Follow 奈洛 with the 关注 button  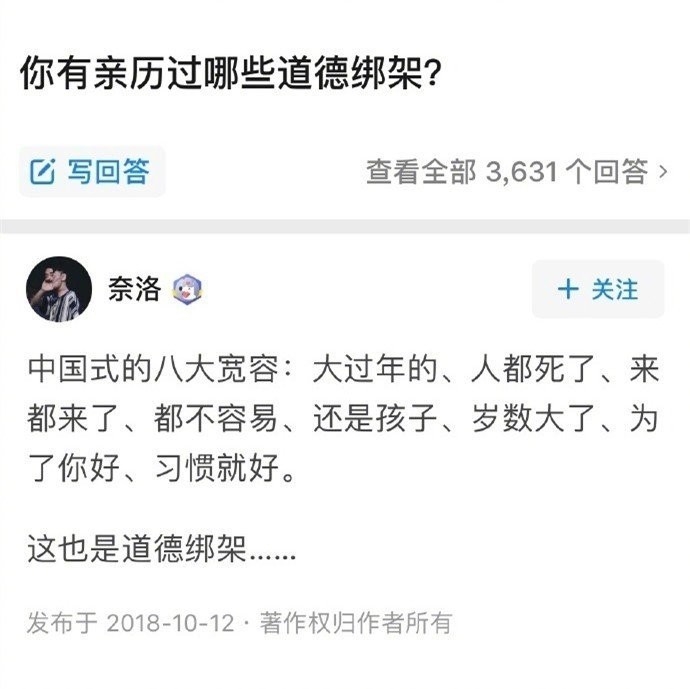597,289
